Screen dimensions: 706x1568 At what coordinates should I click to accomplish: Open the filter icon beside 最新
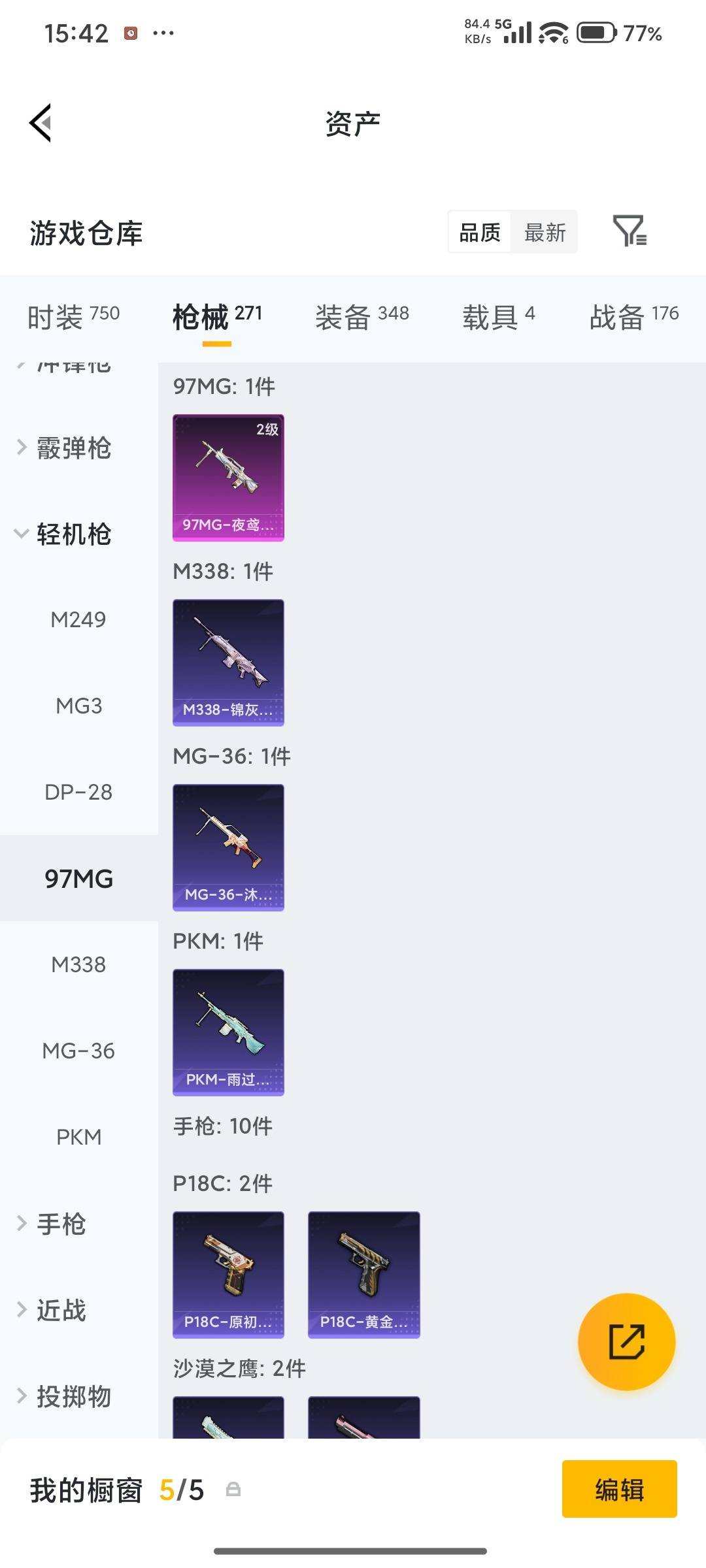tap(630, 231)
